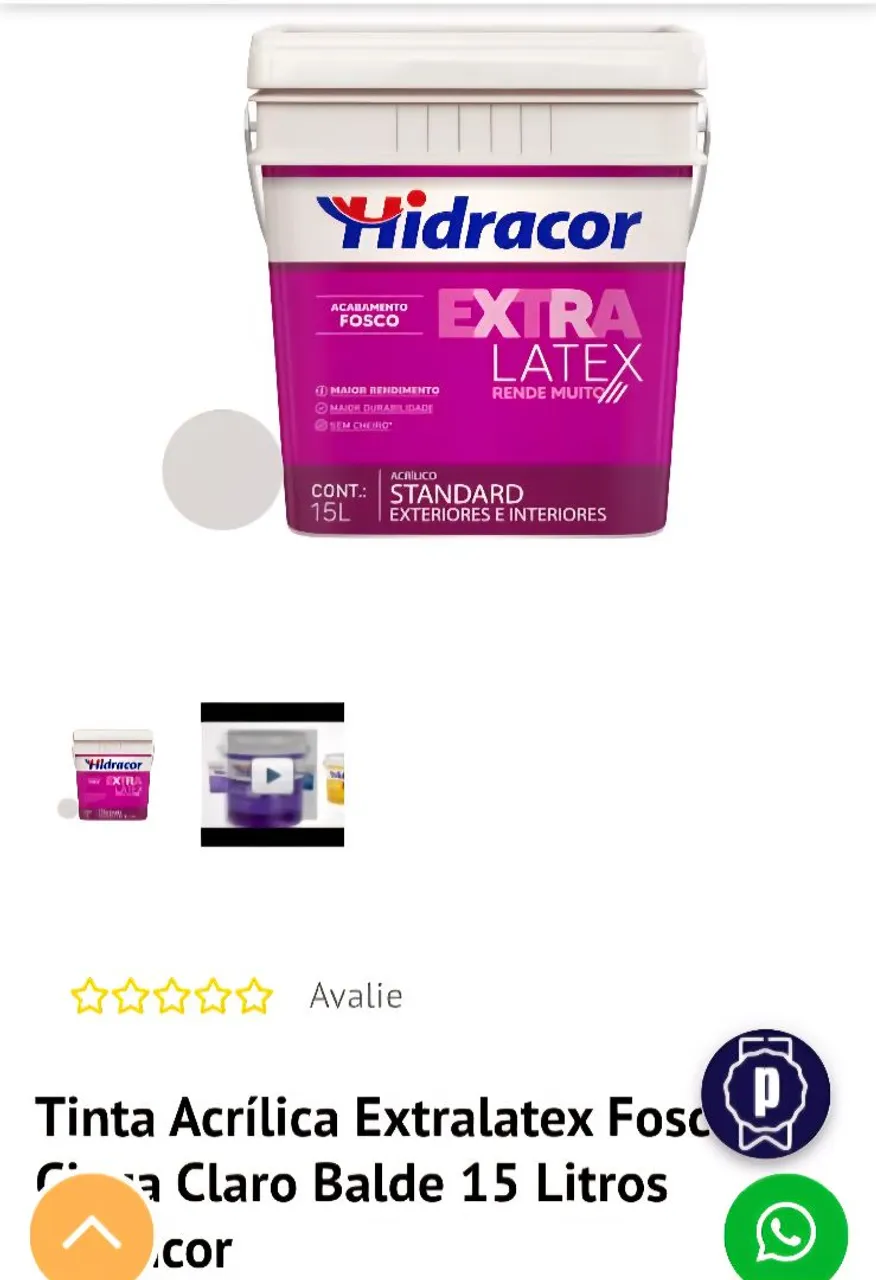The image size is (876, 1280).
Task: Play the product video thumbnail
Action: coord(272,775)
